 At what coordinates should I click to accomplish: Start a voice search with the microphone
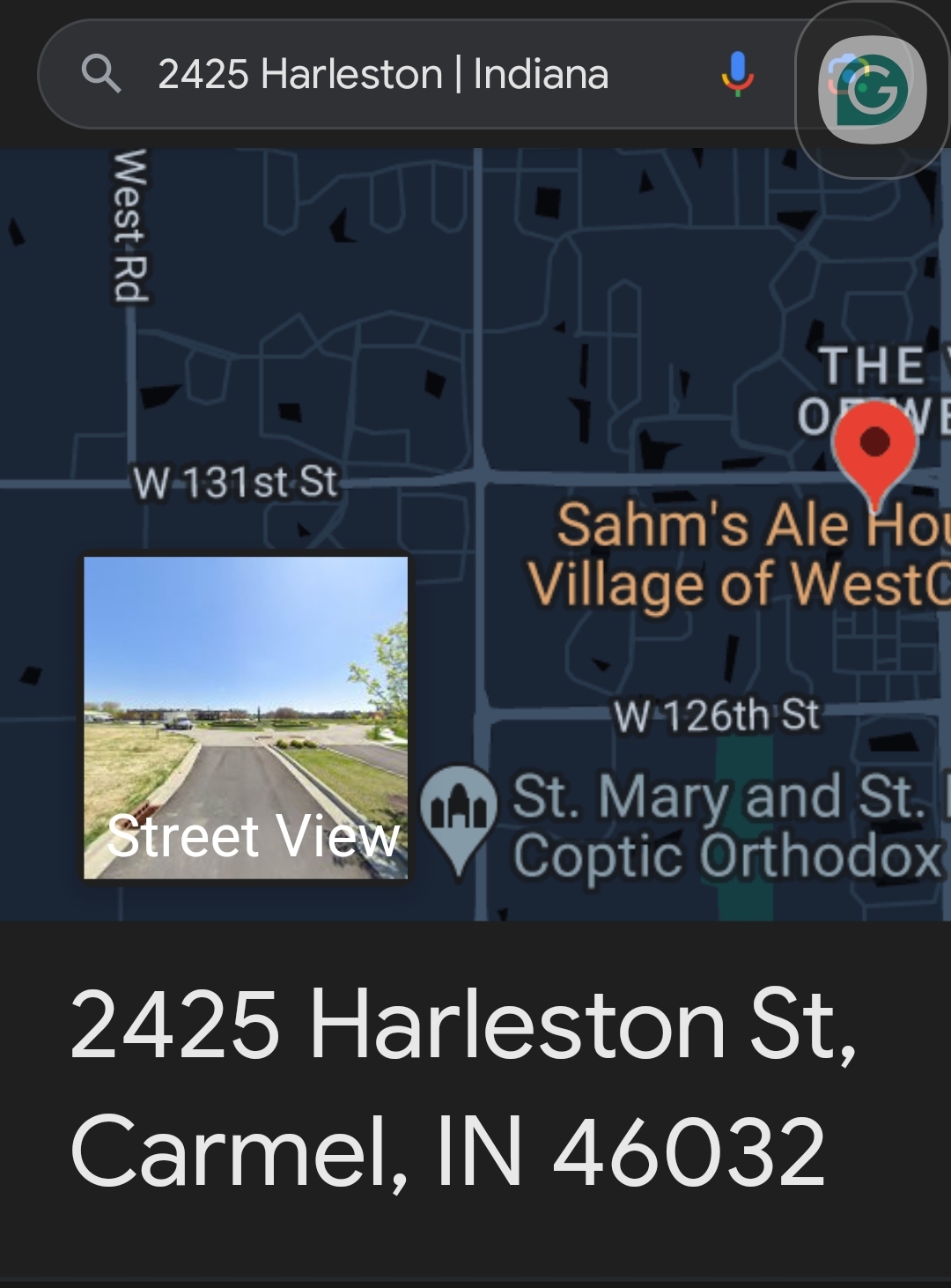point(737,74)
